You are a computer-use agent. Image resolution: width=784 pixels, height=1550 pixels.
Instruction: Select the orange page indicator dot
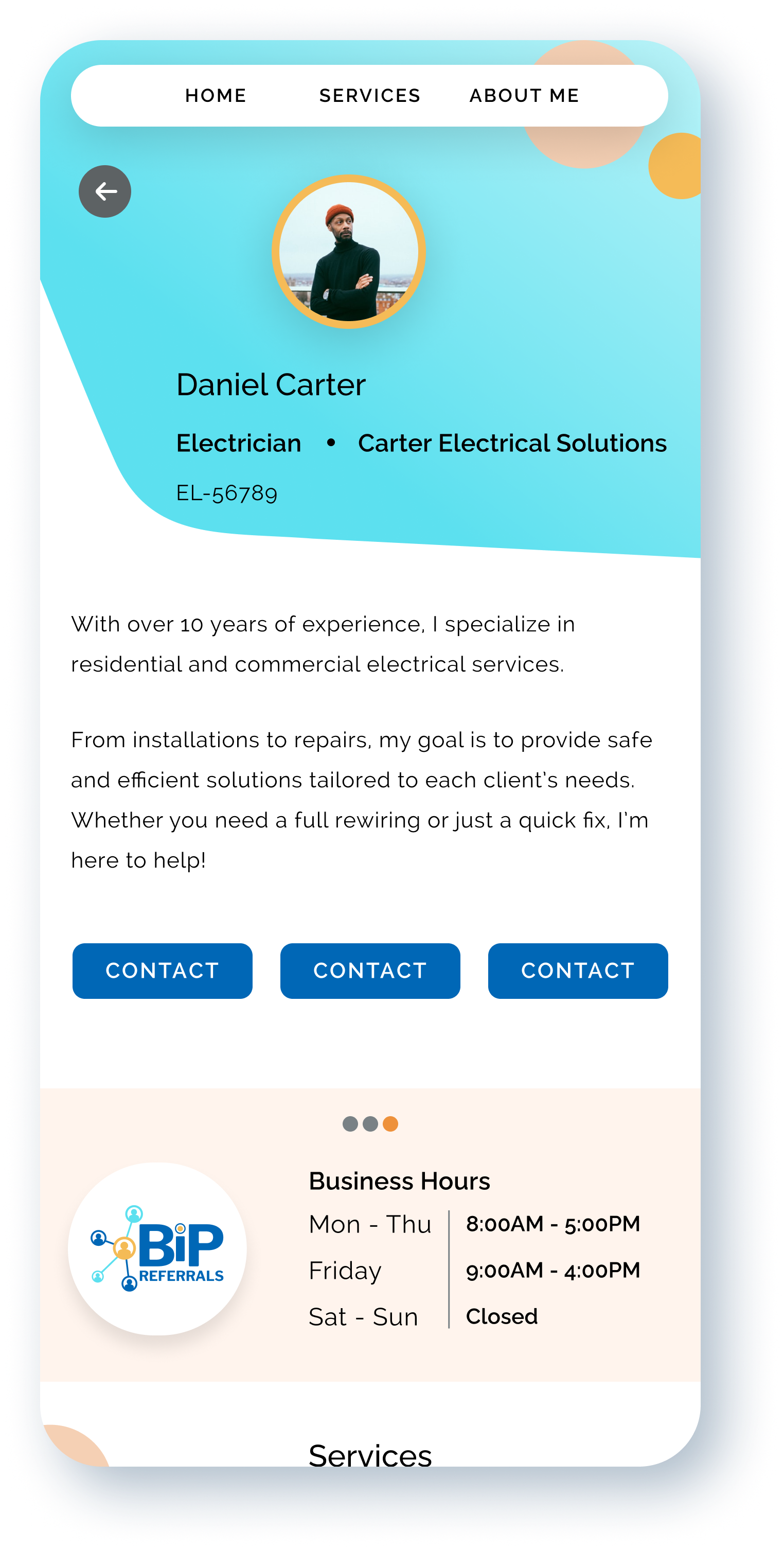tap(390, 1123)
